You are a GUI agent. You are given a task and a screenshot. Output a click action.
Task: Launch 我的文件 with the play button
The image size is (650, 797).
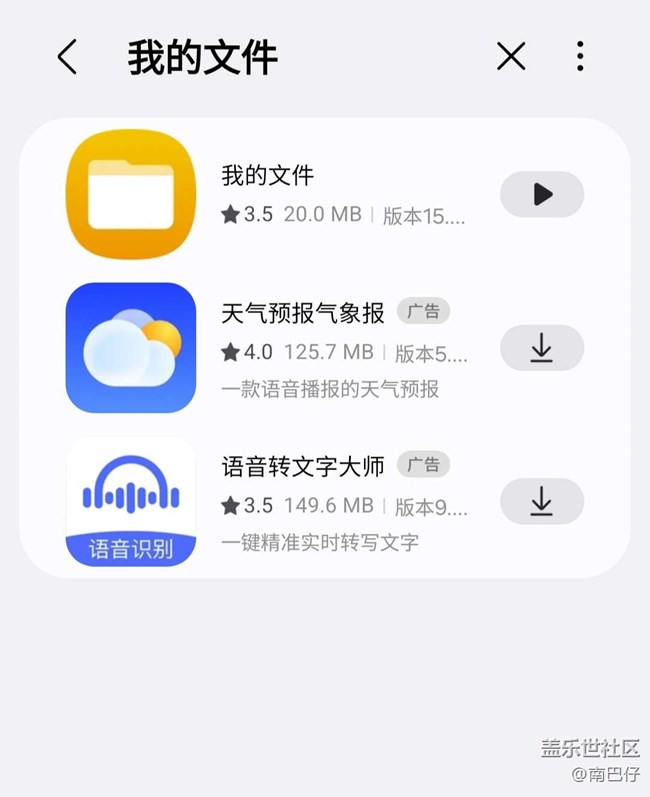pyautogui.click(x=542, y=194)
